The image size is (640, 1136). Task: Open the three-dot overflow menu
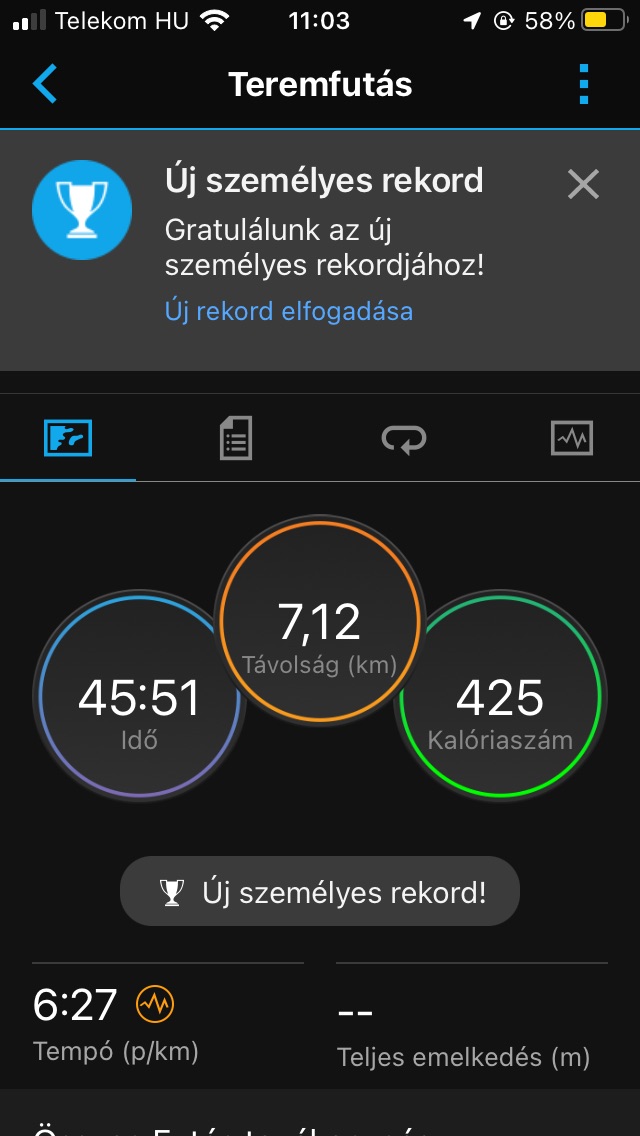click(585, 84)
